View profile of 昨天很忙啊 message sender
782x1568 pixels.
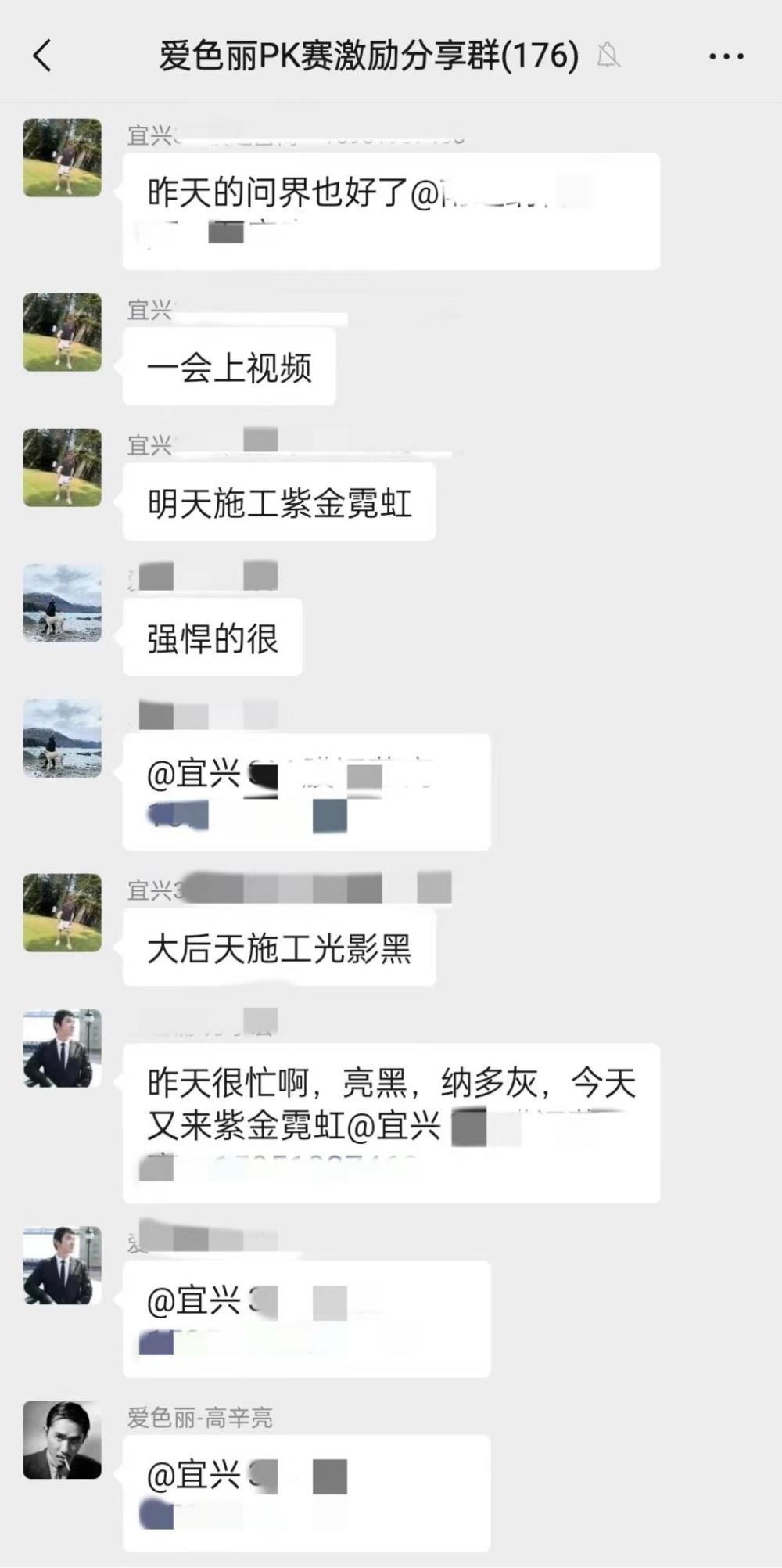click(x=63, y=1048)
